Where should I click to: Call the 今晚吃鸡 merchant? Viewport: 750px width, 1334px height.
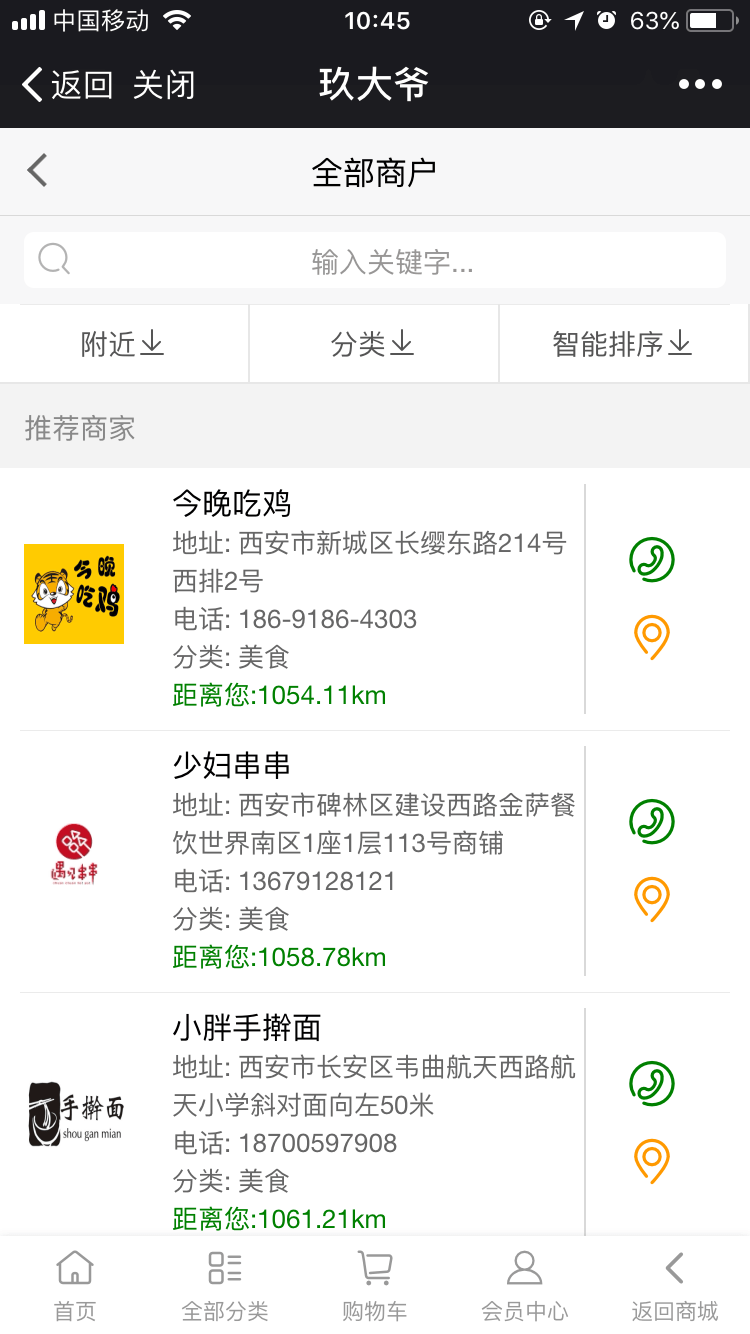point(652,559)
